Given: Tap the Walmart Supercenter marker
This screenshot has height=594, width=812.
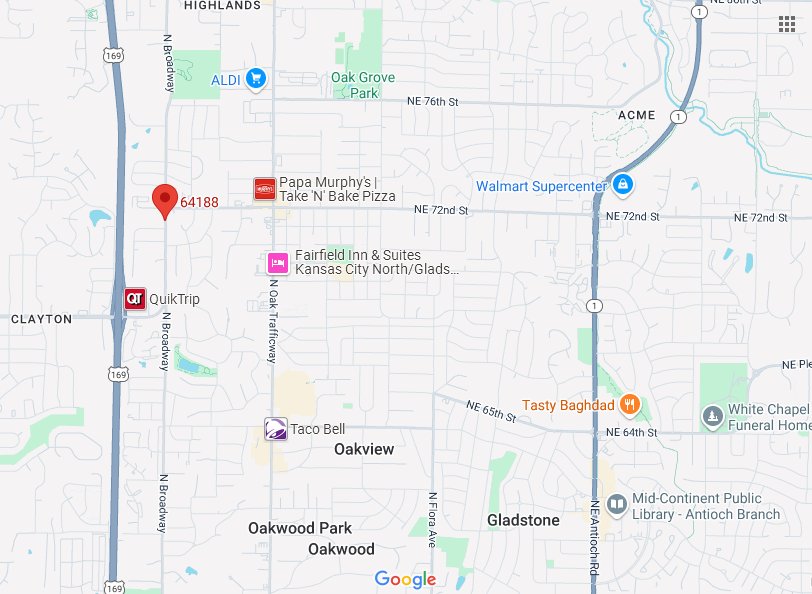Looking at the screenshot, I should tap(622, 185).
